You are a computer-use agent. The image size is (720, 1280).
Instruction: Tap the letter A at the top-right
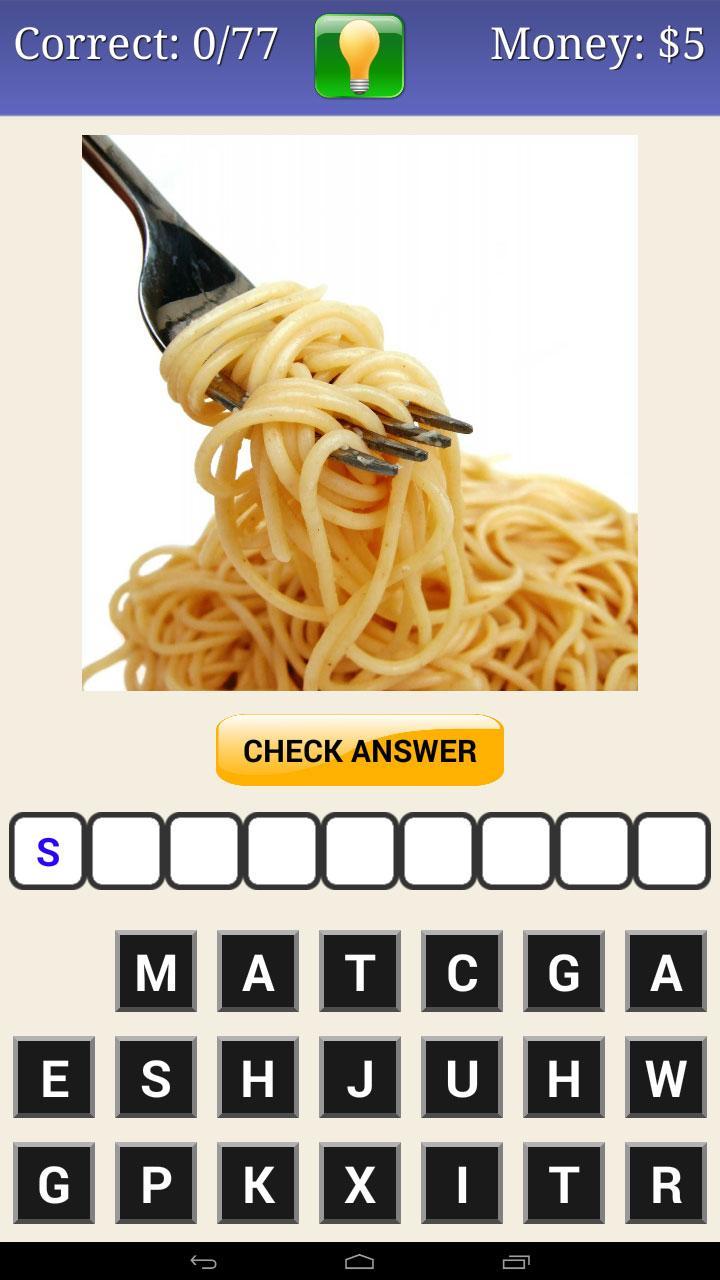click(x=666, y=972)
